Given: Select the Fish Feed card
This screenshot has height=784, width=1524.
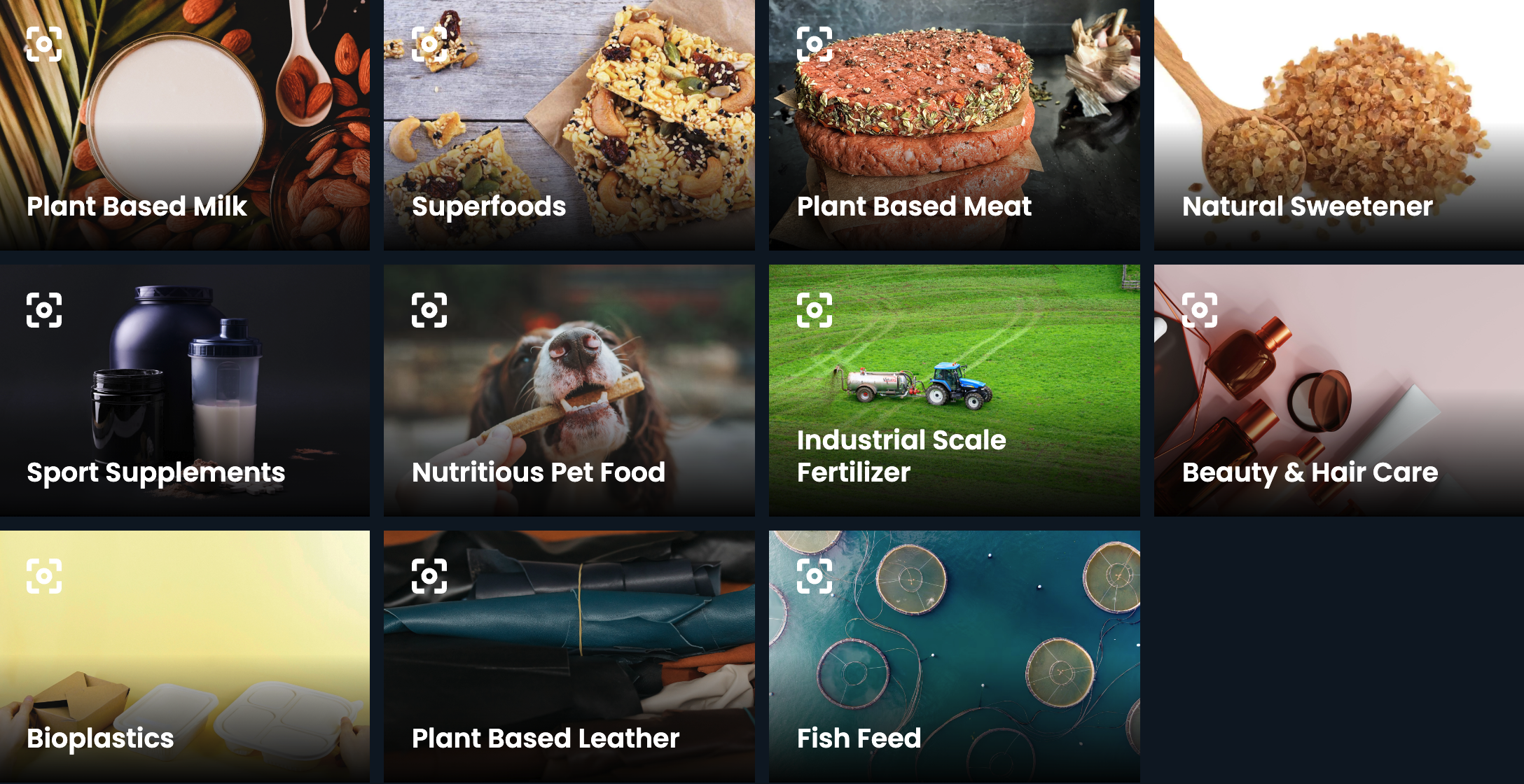Looking at the screenshot, I should 954,656.
